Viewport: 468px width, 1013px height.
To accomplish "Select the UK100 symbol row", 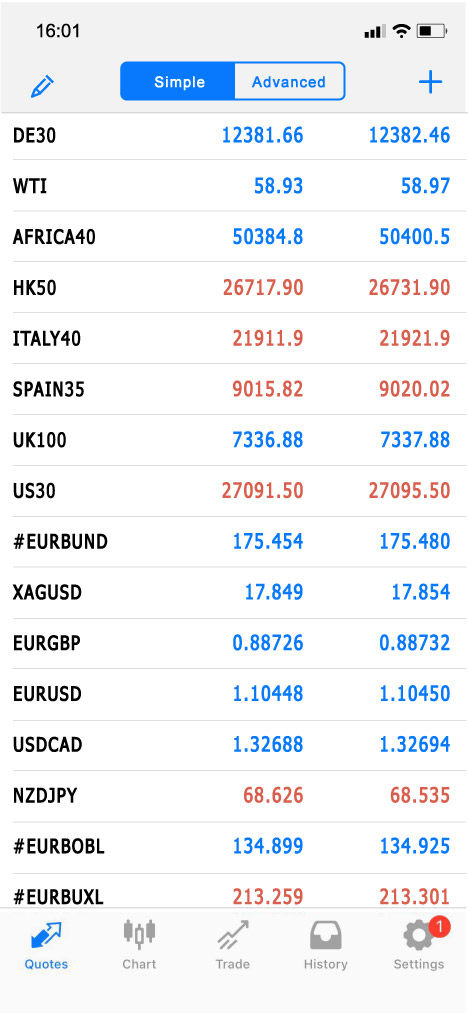I will [x=234, y=440].
